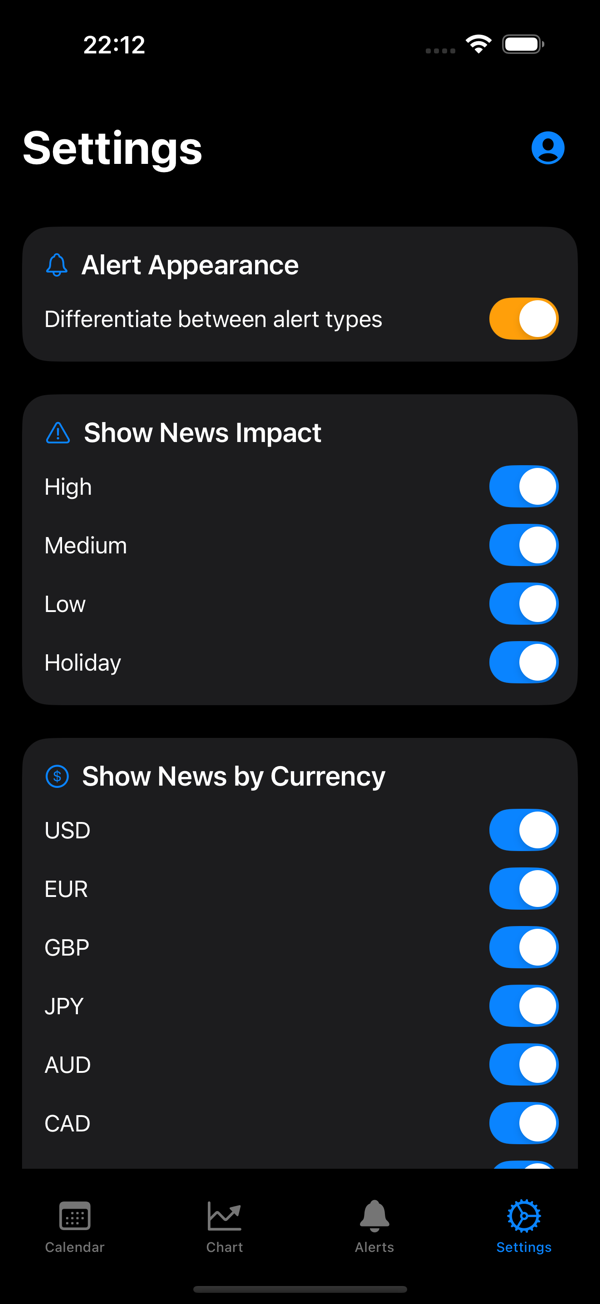The image size is (600, 1304).
Task: Disable USD currency news
Action: pos(524,830)
